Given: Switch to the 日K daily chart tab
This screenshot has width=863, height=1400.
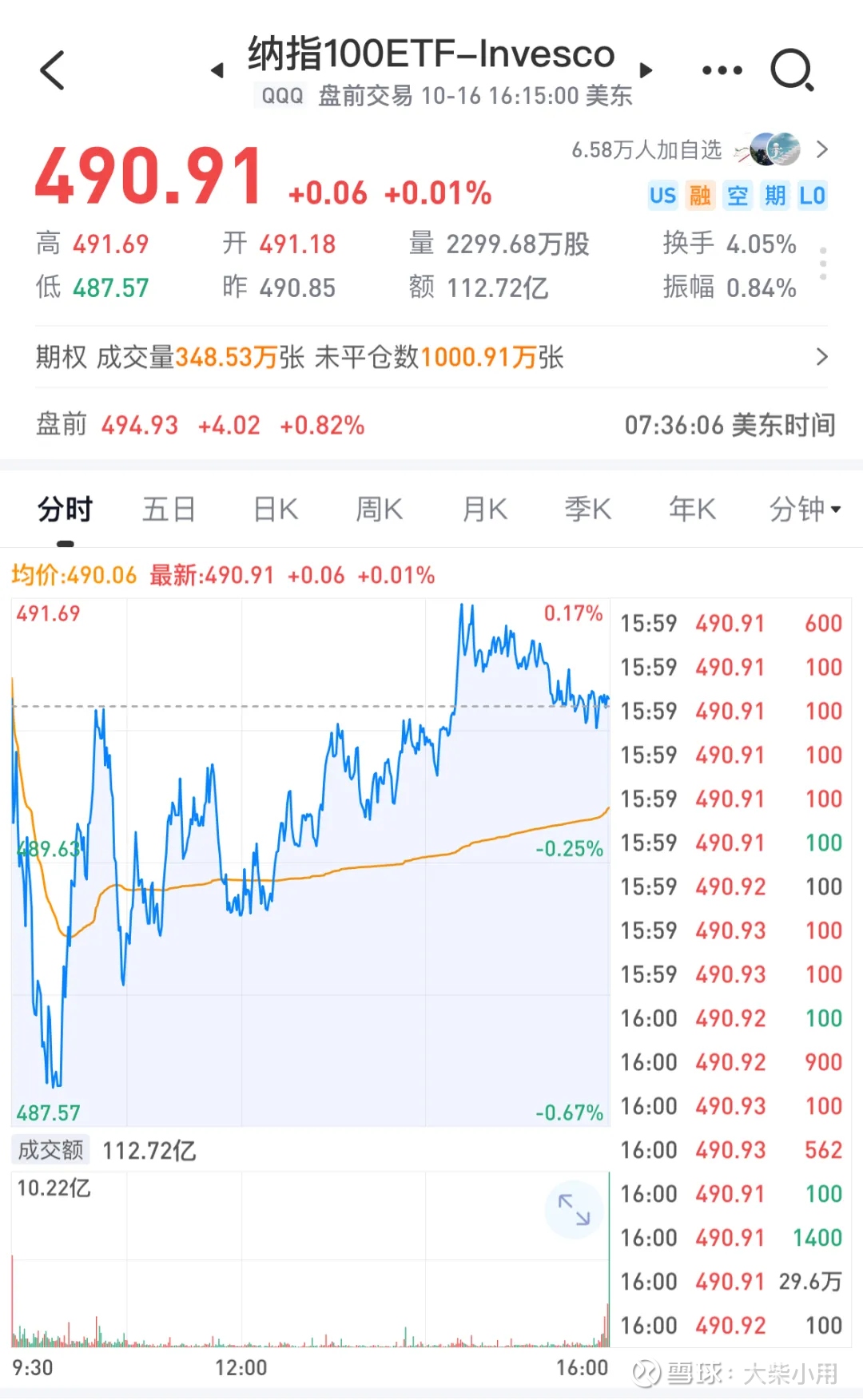Looking at the screenshot, I should [273, 509].
